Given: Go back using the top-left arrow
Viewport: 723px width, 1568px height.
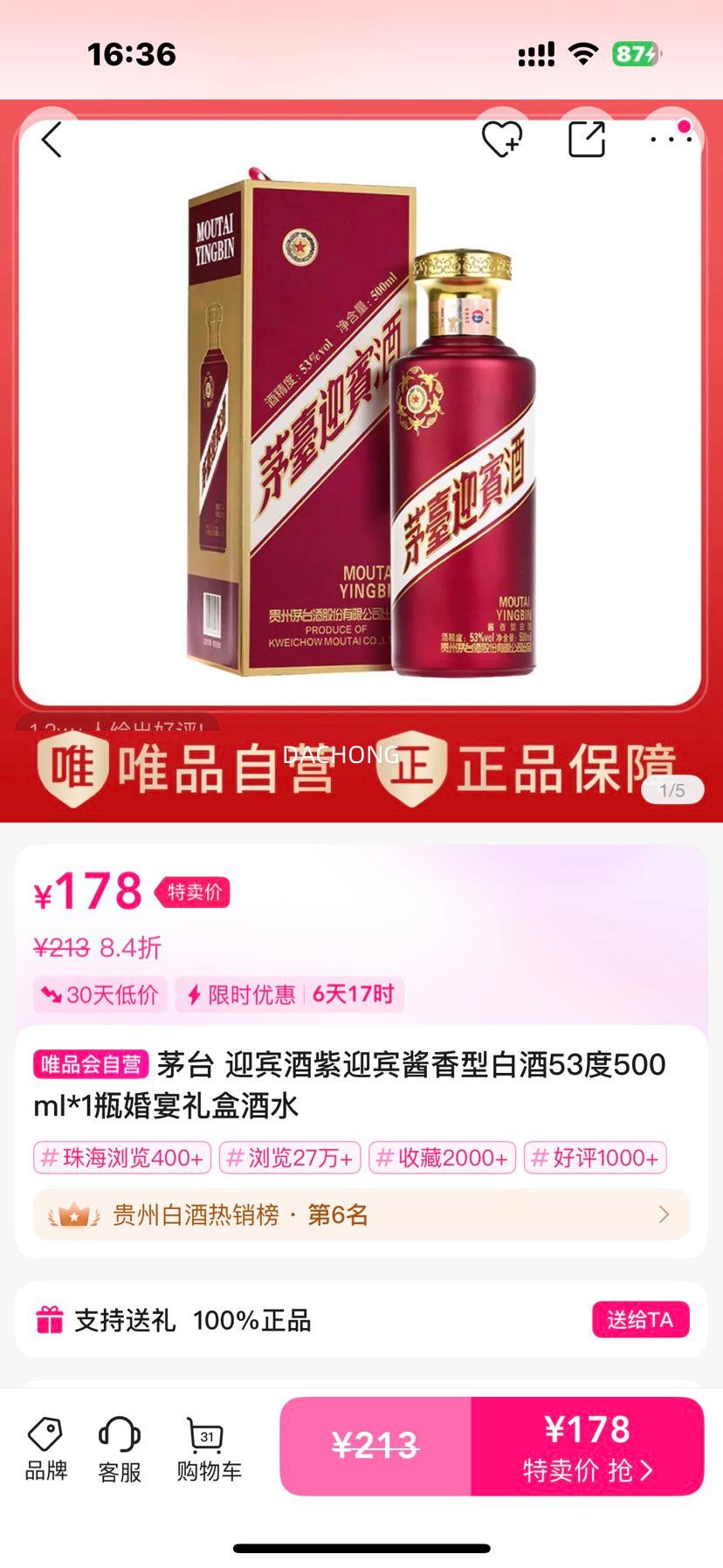Looking at the screenshot, I should pos(52,140).
